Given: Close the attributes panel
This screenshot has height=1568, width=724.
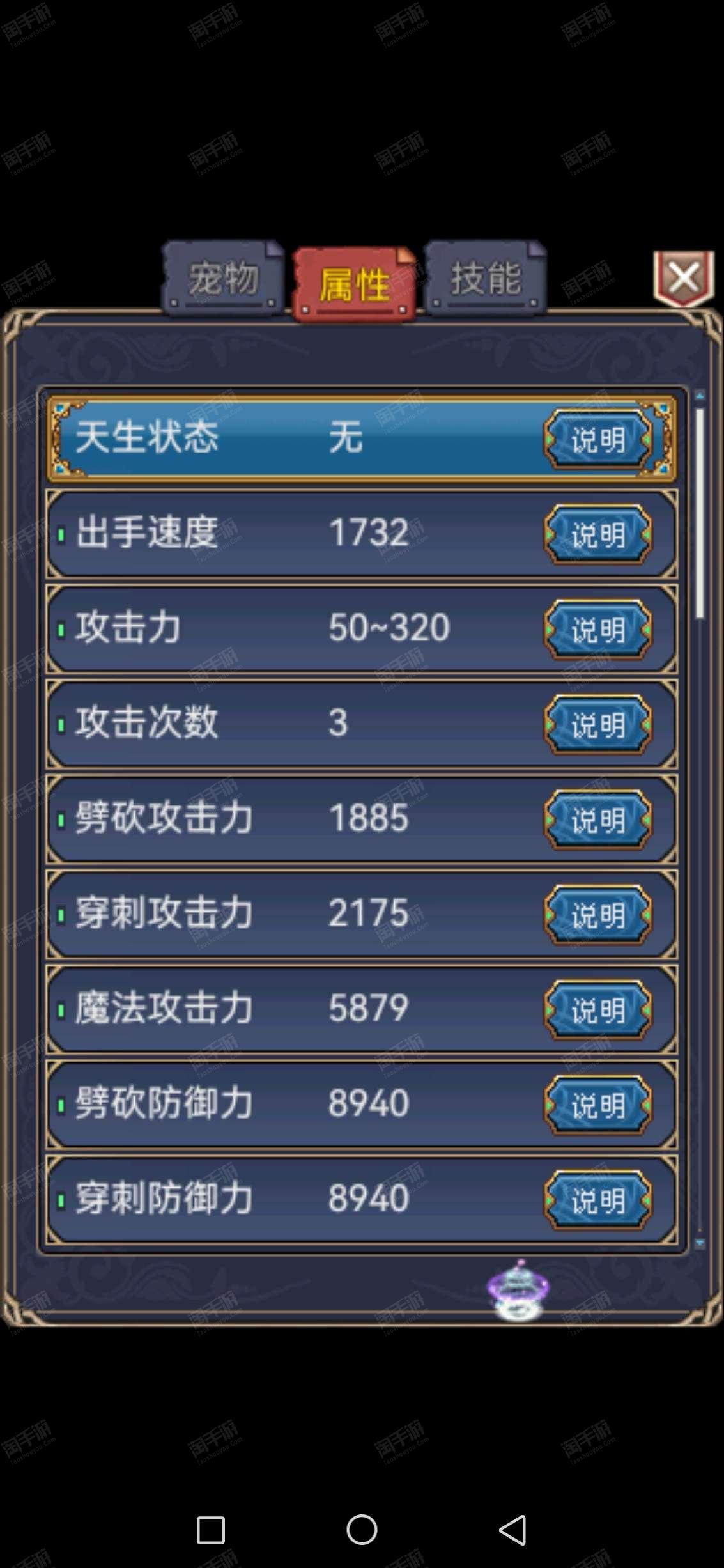Looking at the screenshot, I should (684, 279).
